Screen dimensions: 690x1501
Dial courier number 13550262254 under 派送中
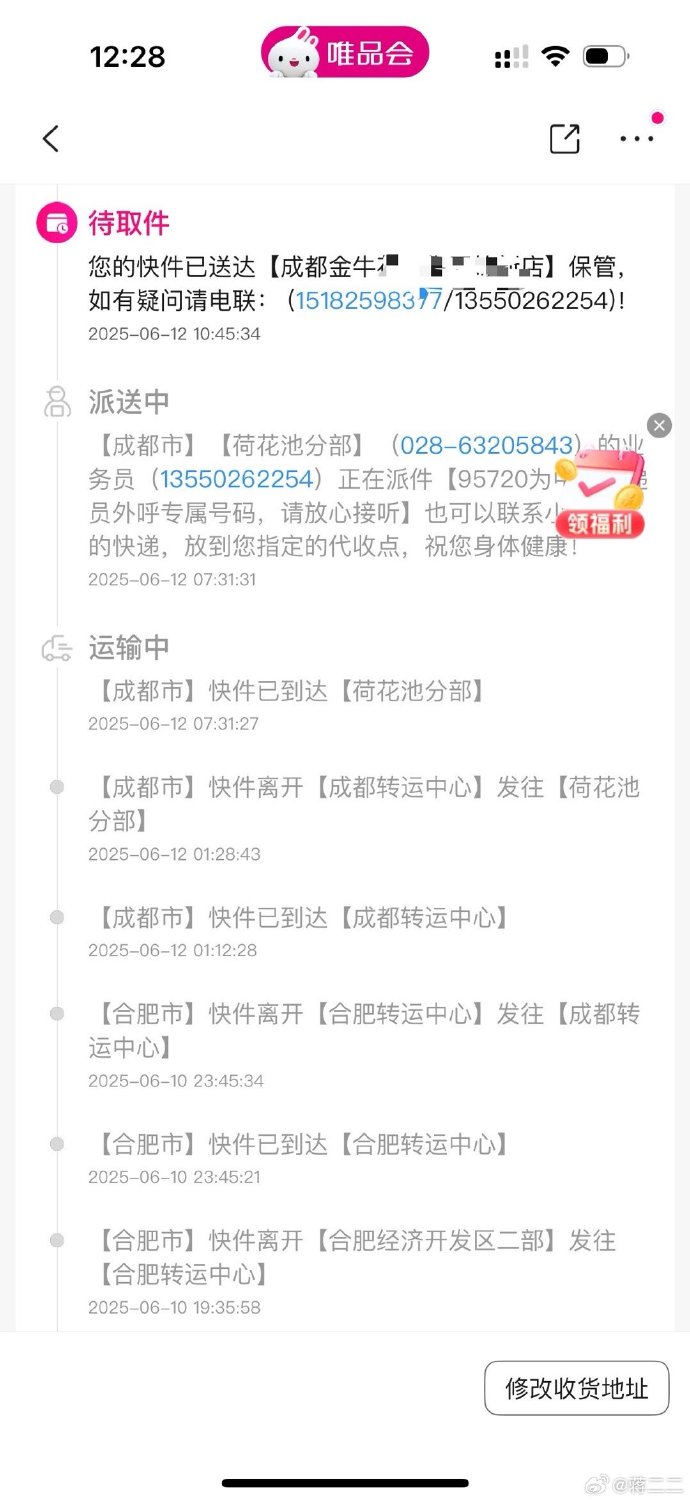click(237, 478)
